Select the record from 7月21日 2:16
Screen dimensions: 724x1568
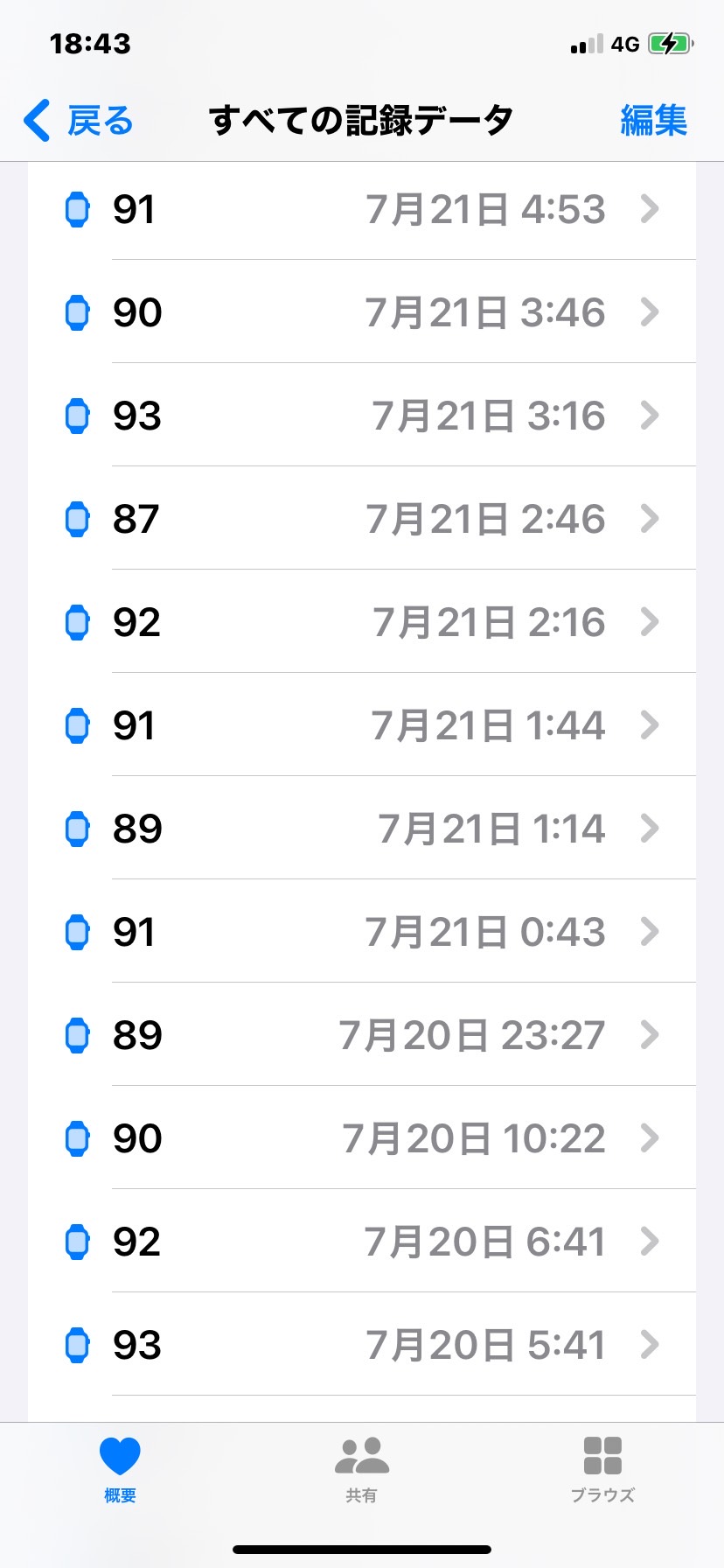pos(362,622)
